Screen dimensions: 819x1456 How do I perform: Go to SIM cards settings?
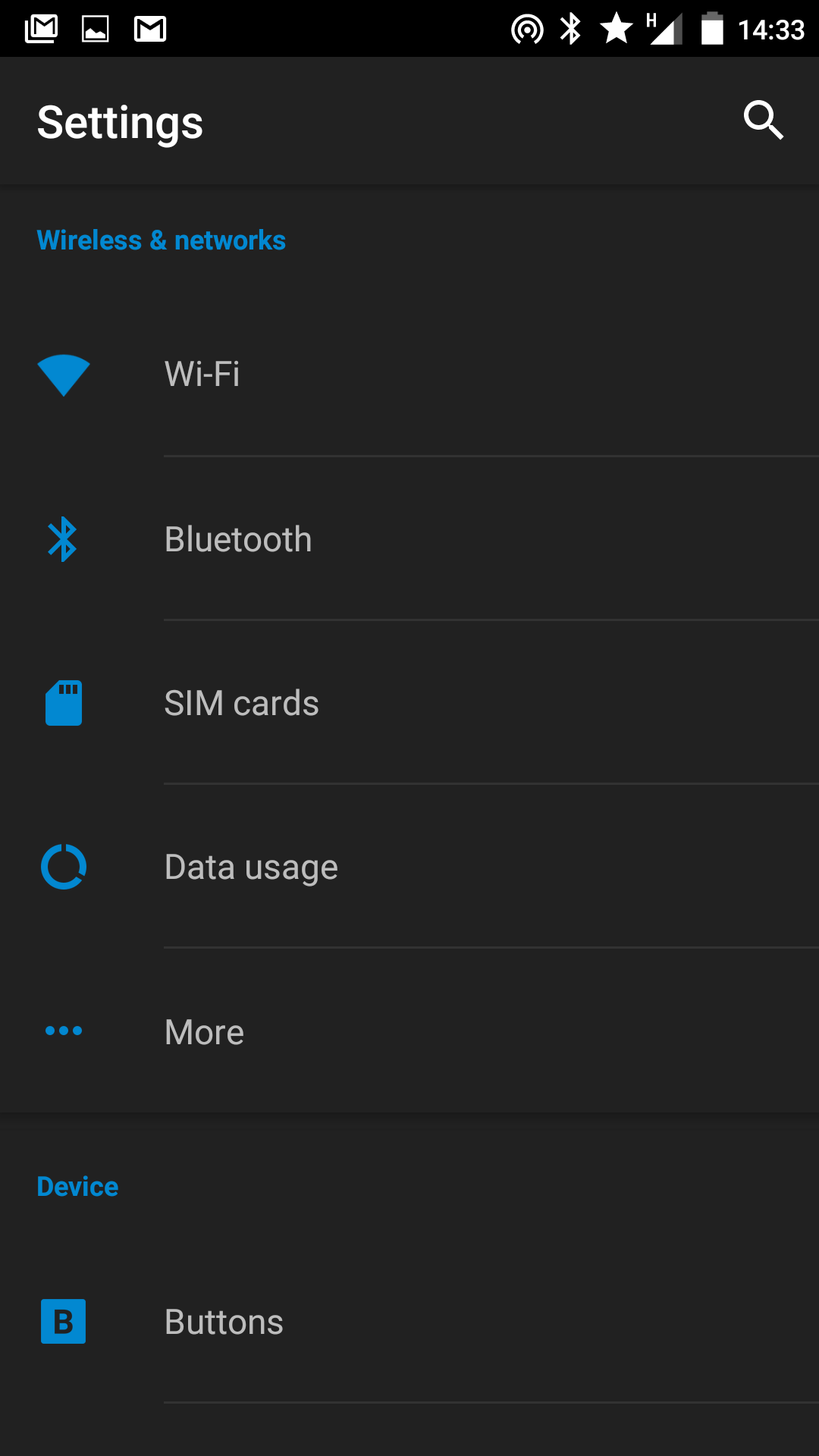click(409, 703)
